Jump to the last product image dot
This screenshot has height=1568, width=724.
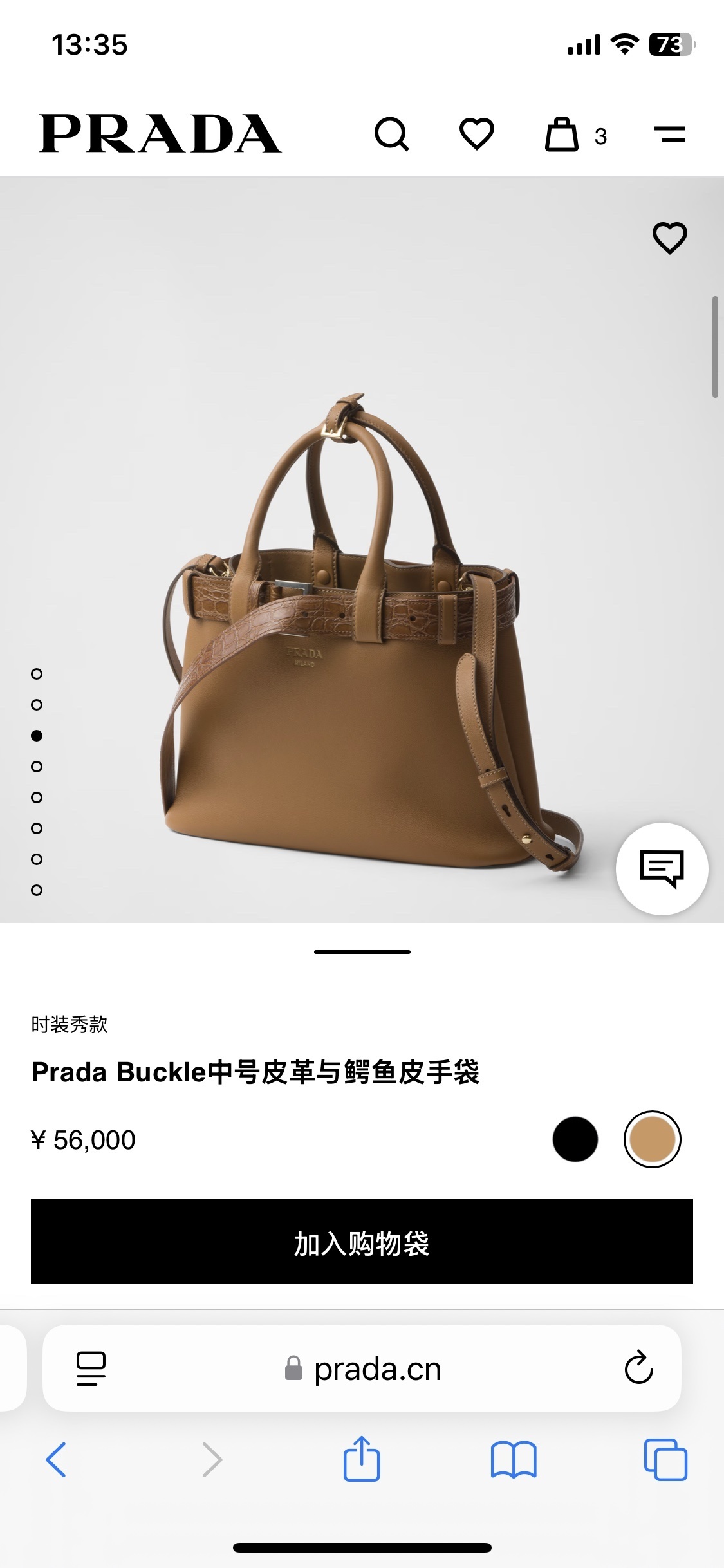tap(37, 890)
